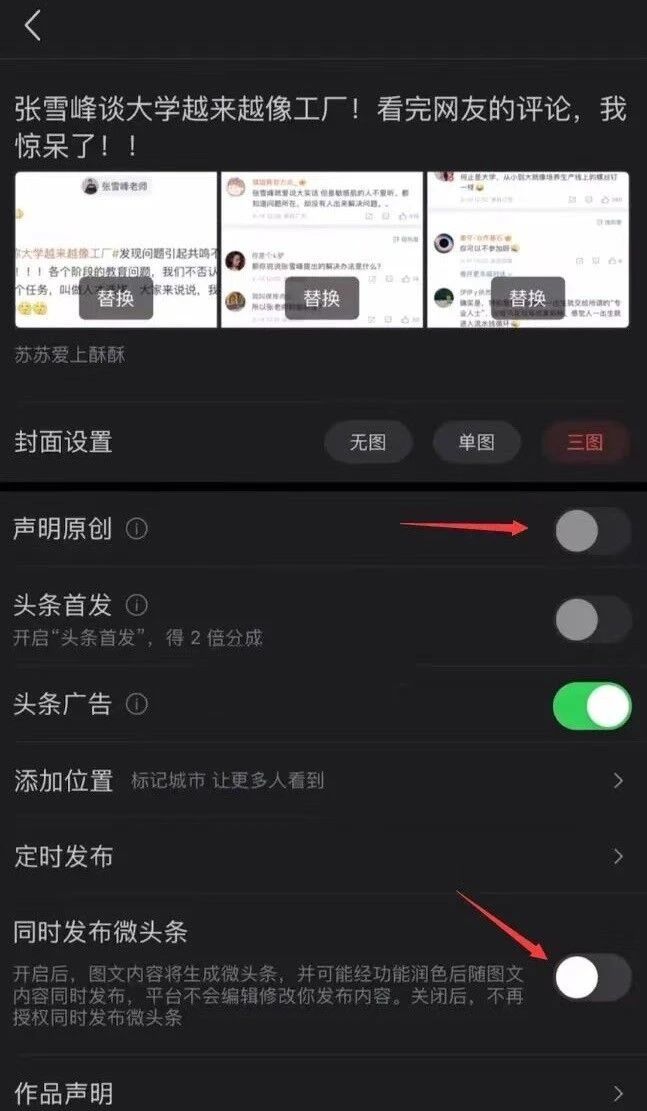
Task: Open the 定时发布 scheduling row
Action: click(x=320, y=857)
